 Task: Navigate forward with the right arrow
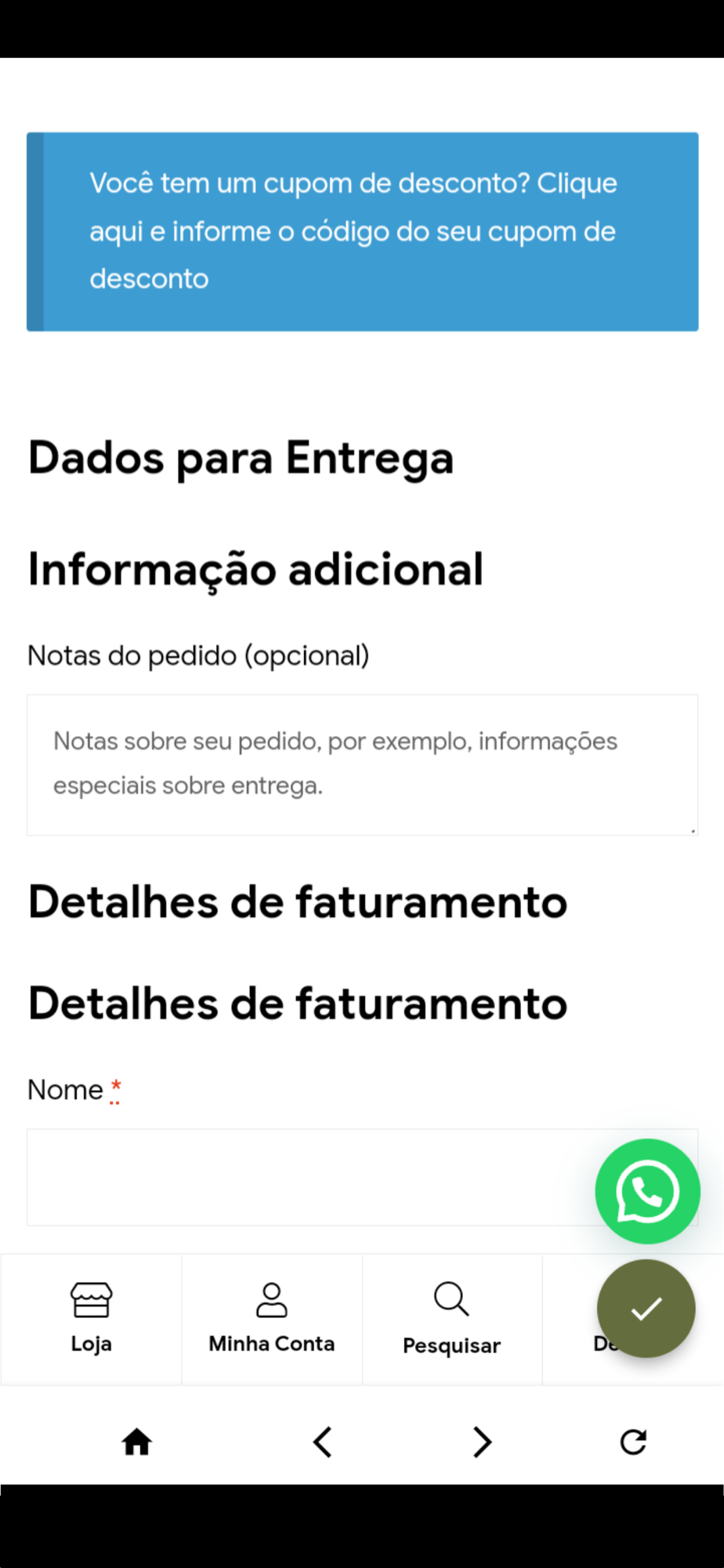[x=483, y=1441]
